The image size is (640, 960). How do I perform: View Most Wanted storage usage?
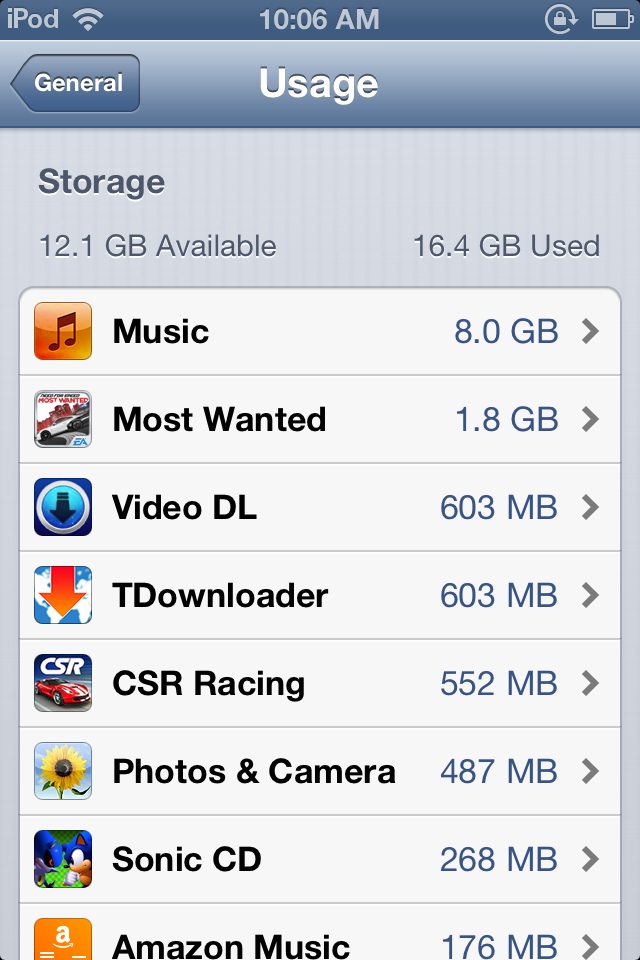[x=320, y=419]
